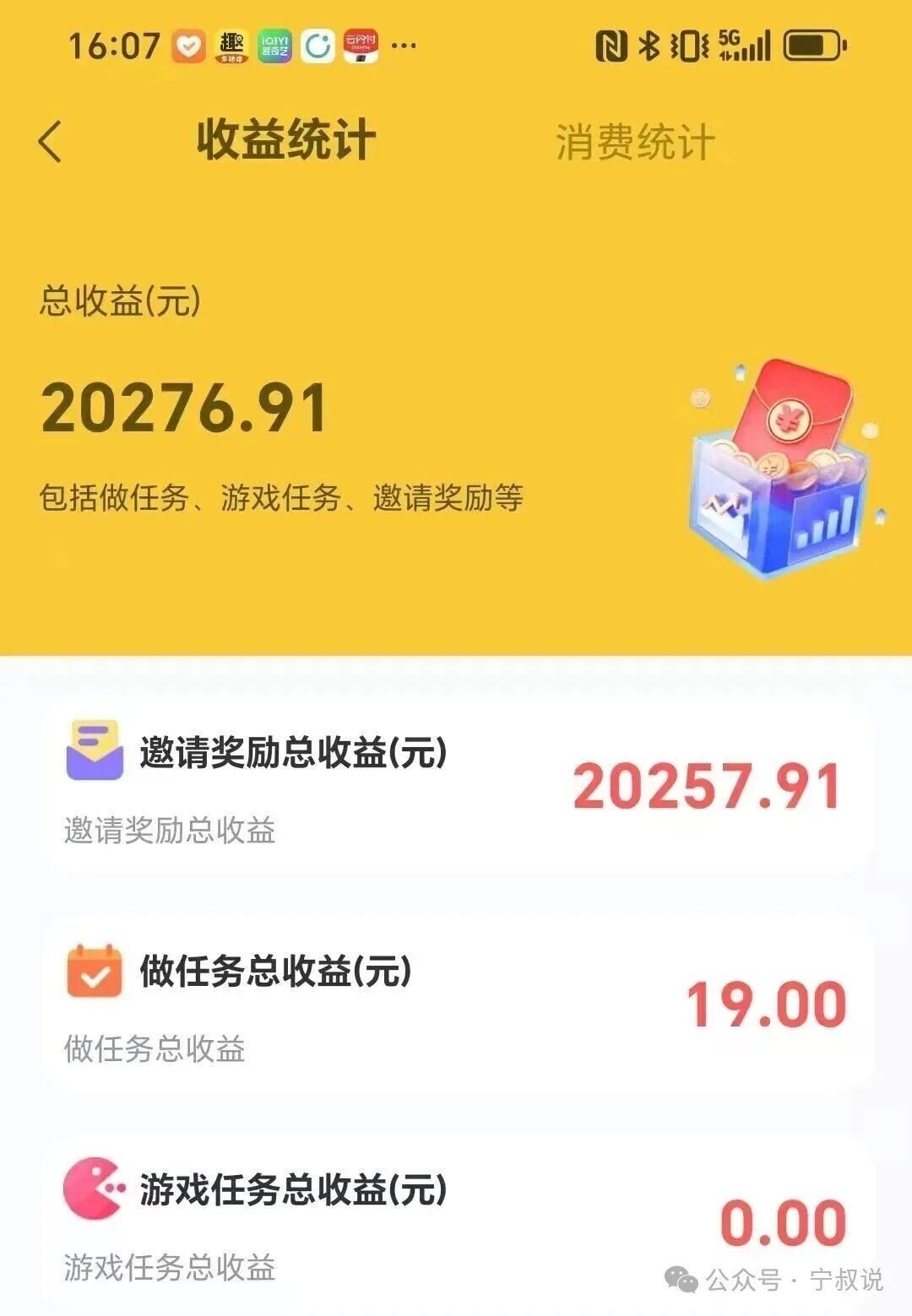The height and width of the screenshot is (1316, 912).
Task: Tap the iQIYI app icon in status bar
Action: (274, 44)
